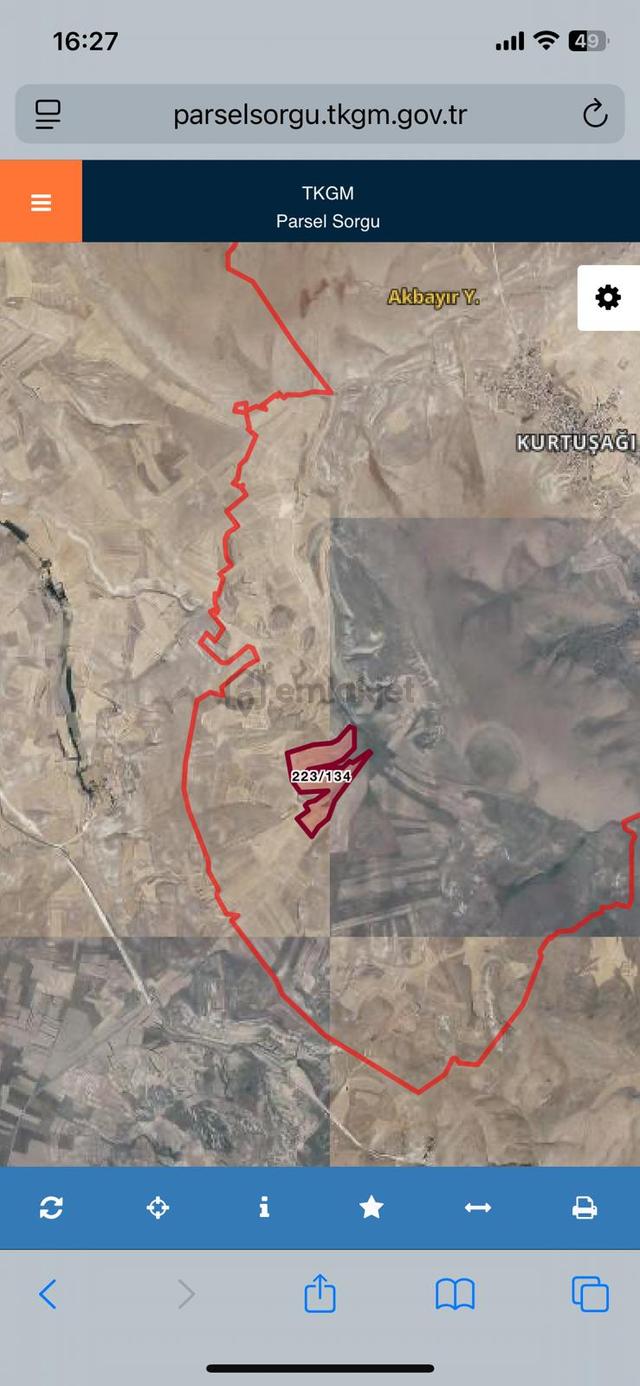640x1386 pixels.
Task: Open the orange hamburger menu
Action: (x=41, y=202)
